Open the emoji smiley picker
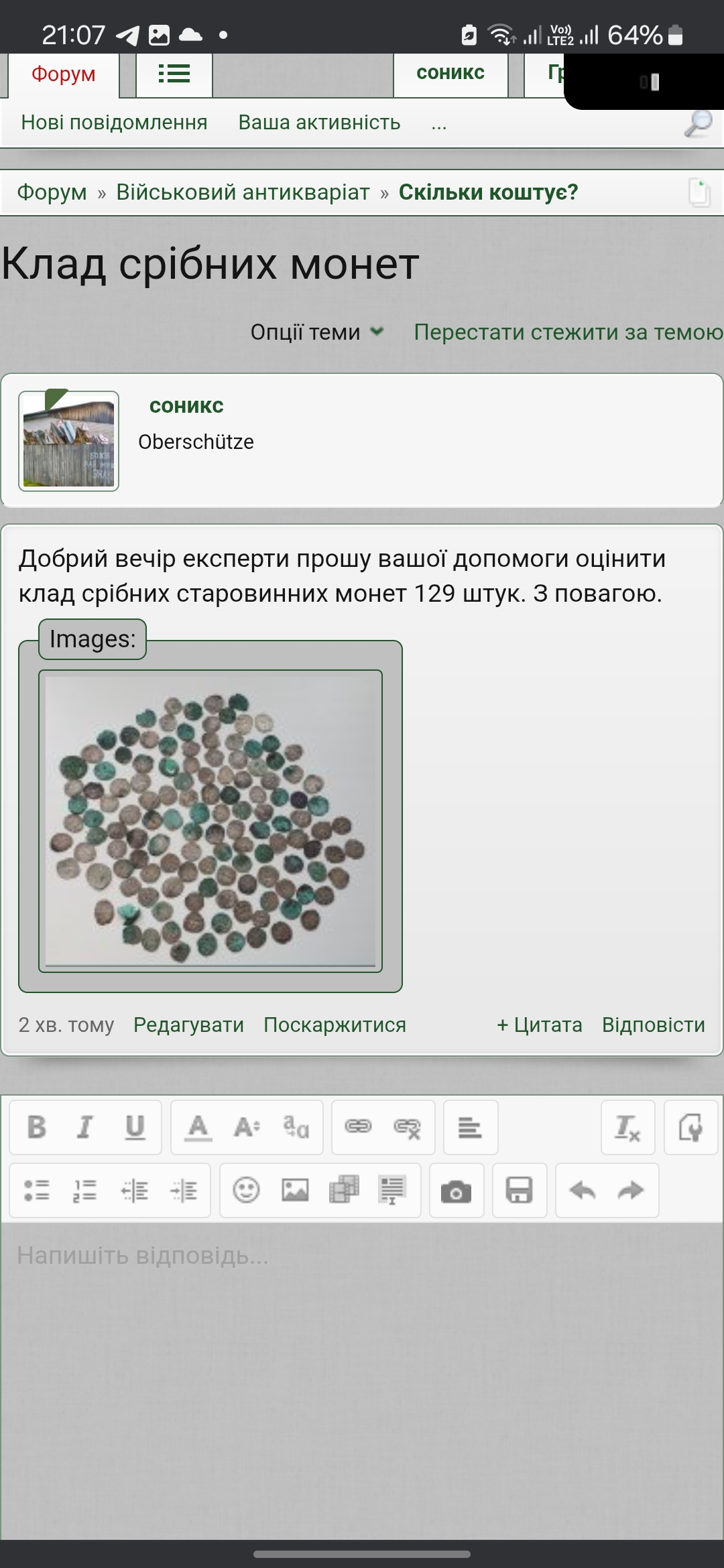The width and height of the screenshot is (724, 1568). click(246, 1190)
